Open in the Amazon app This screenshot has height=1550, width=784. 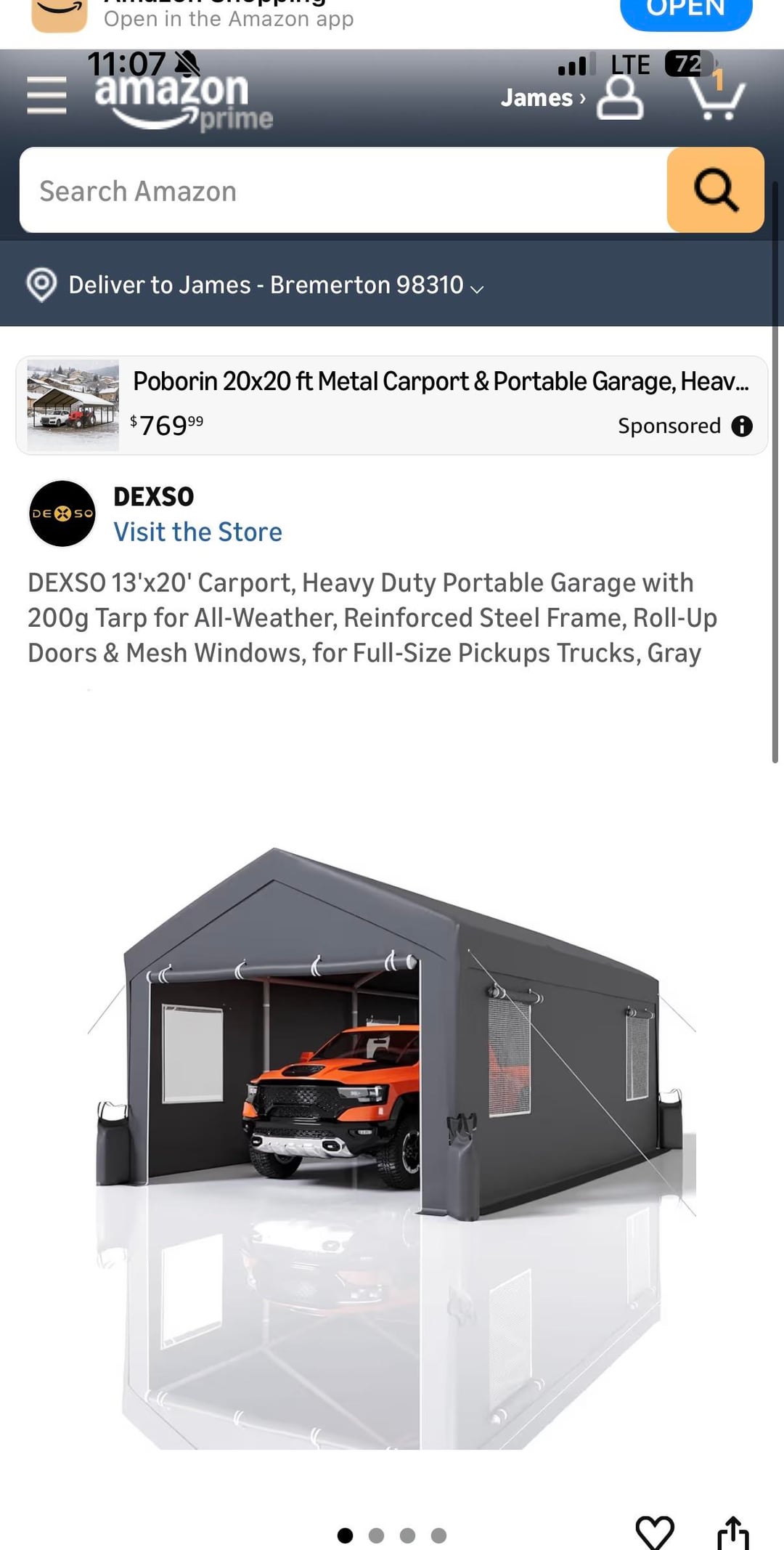(685, 10)
